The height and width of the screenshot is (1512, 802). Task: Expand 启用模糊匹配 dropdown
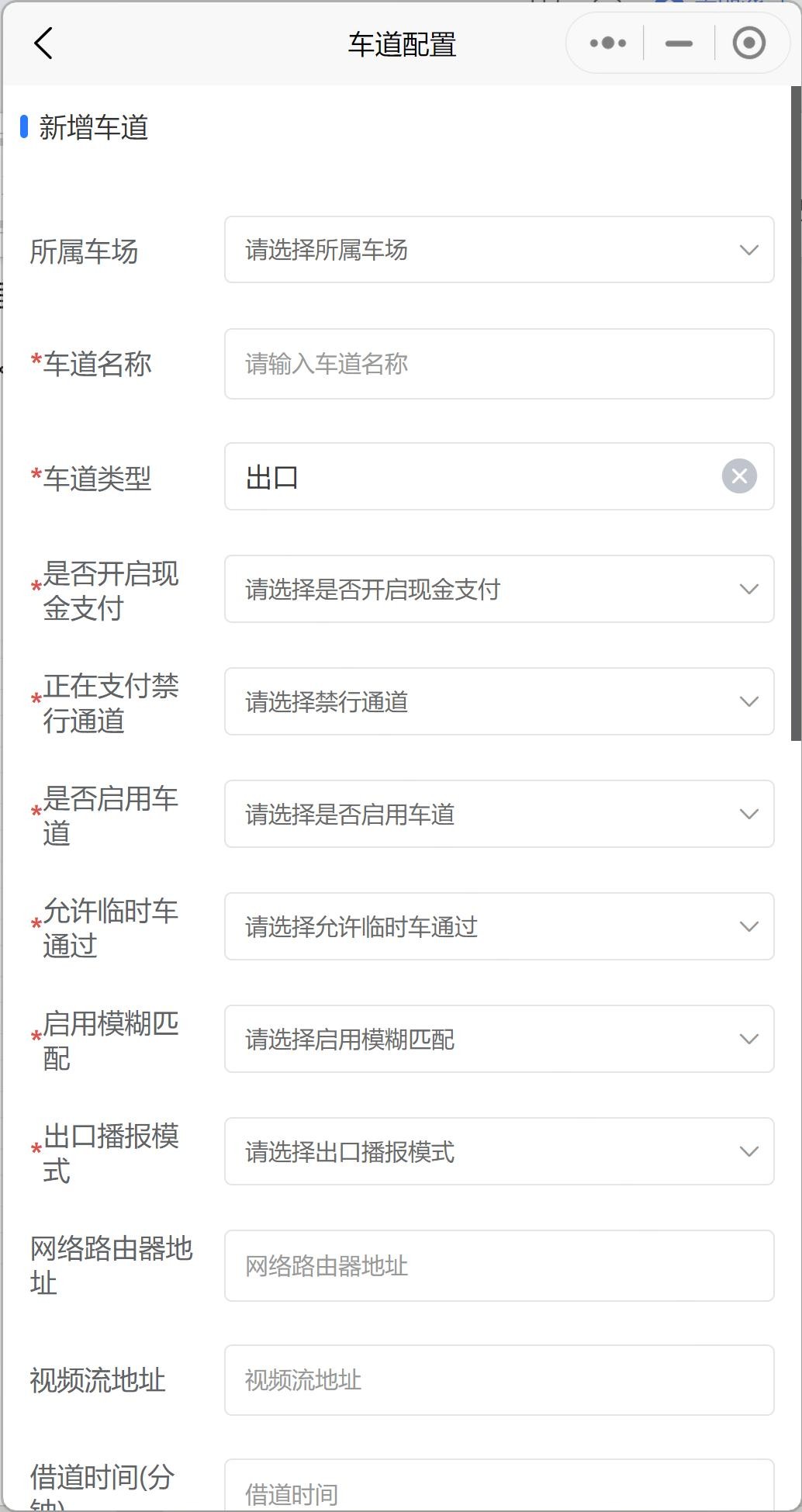[x=500, y=1039]
